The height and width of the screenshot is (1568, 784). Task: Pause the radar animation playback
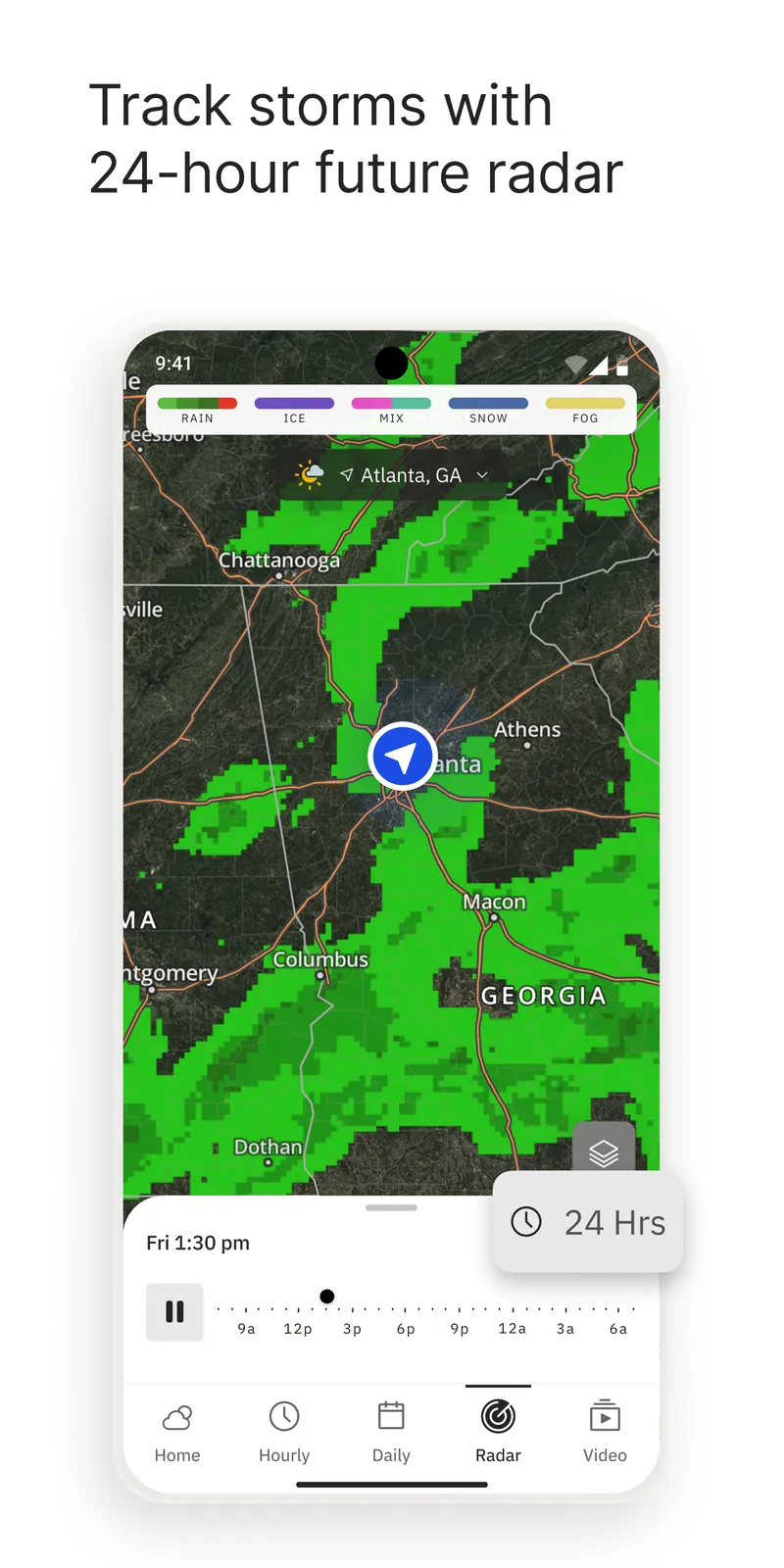tap(174, 1312)
